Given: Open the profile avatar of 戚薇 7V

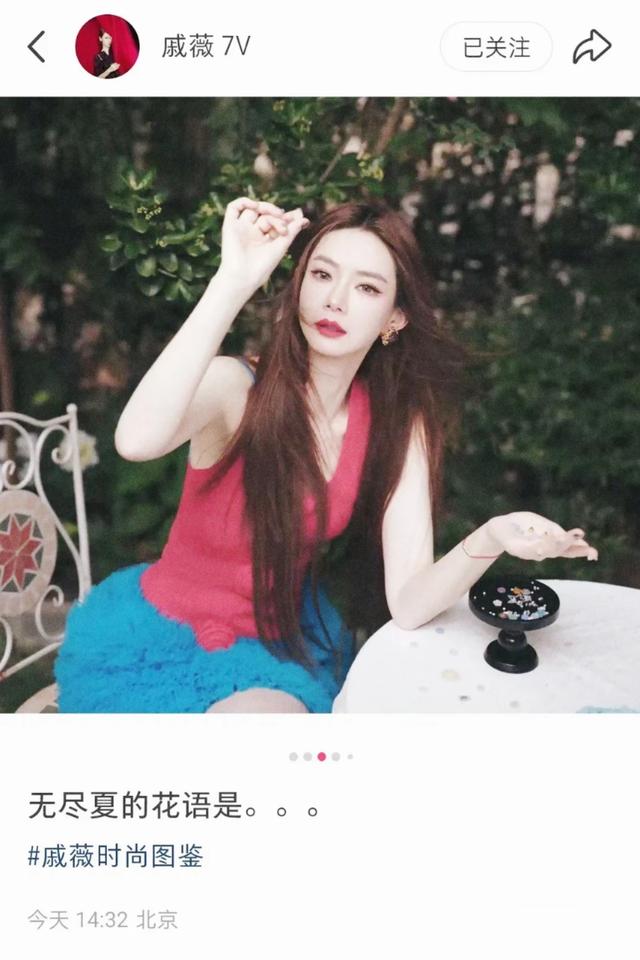Looking at the screenshot, I should (x=107, y=46).
